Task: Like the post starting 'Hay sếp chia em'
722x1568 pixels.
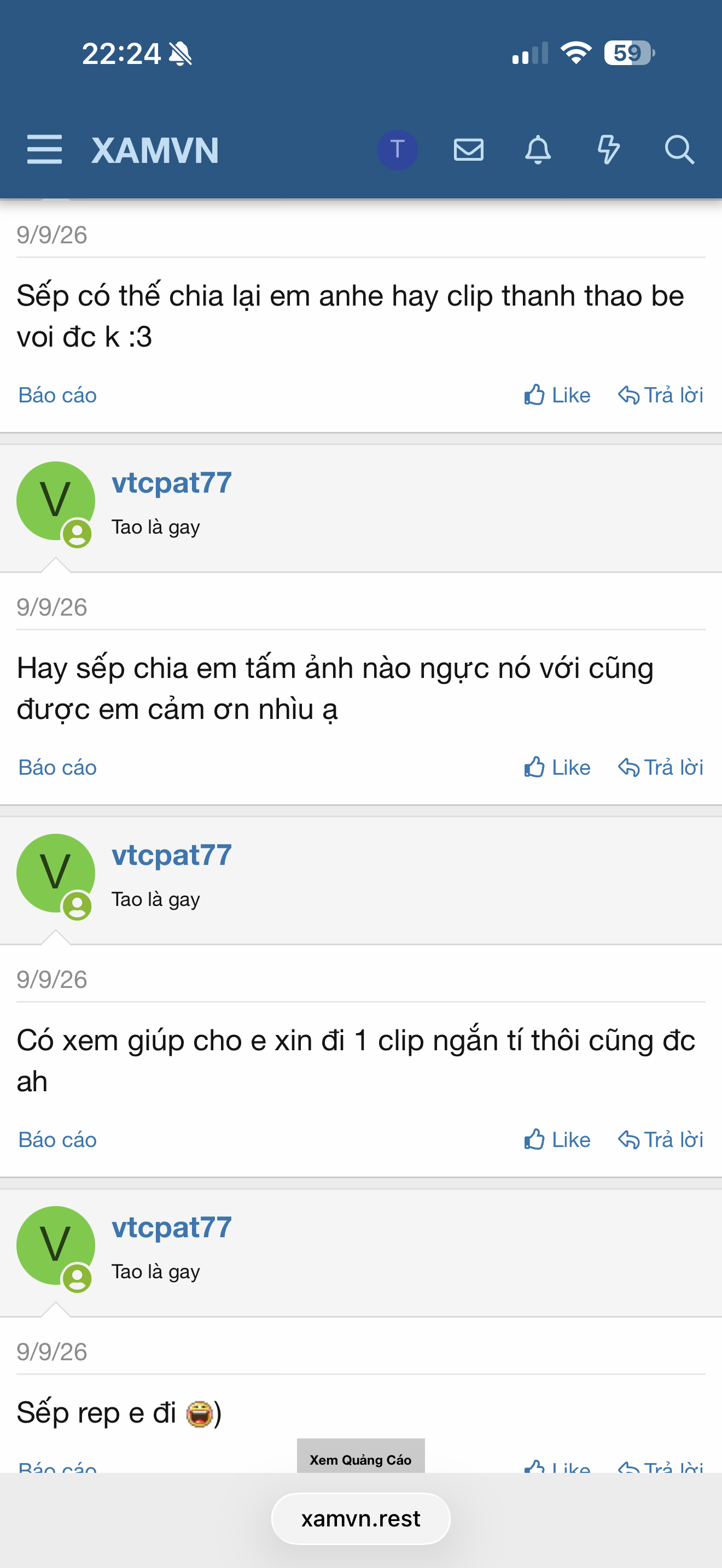Action: coord(557,768)
